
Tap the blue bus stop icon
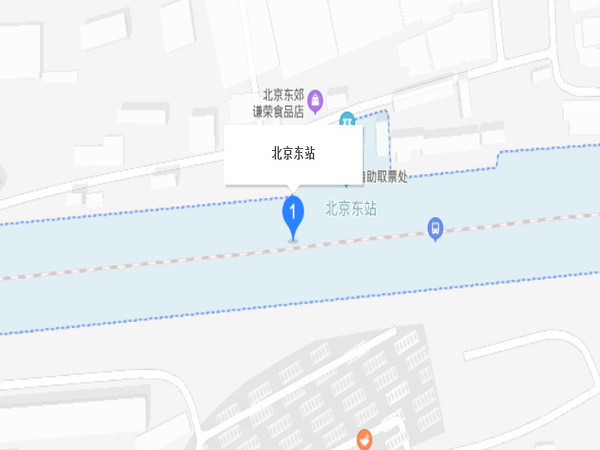coord(435,228)
